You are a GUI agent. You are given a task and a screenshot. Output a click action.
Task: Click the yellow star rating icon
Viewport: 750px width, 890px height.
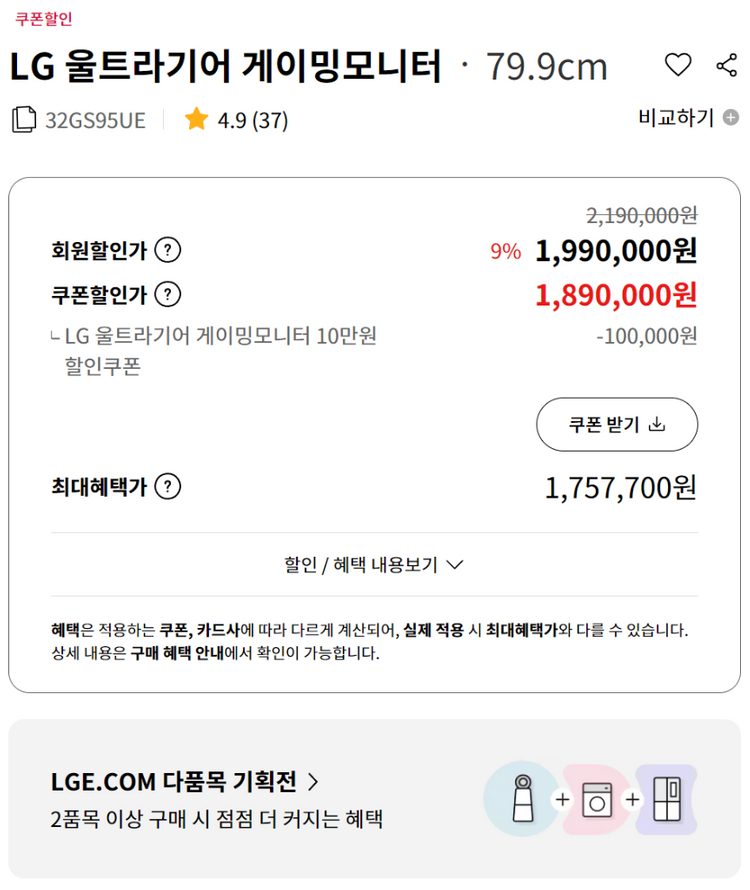pos(196,118)
